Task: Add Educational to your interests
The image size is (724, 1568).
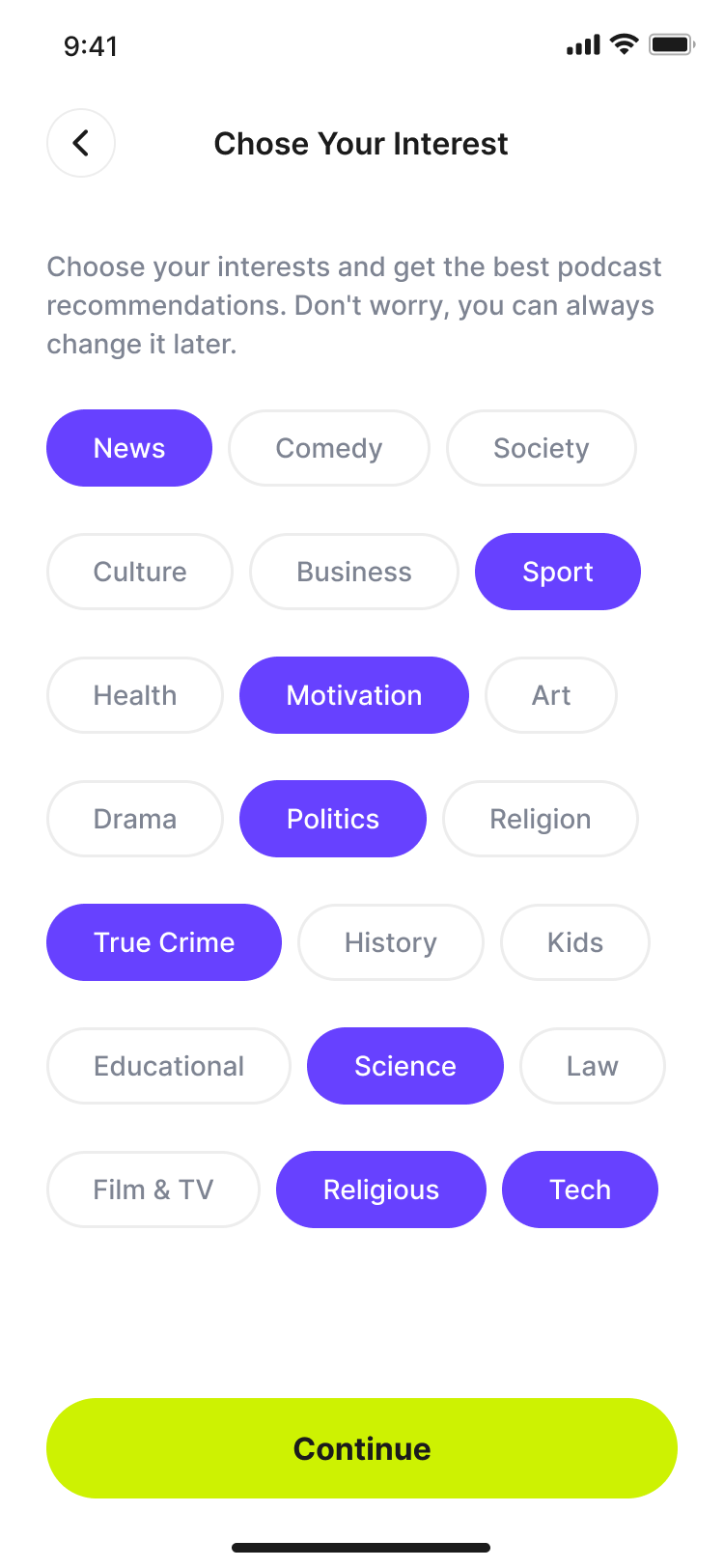Action: (169, 1066)
